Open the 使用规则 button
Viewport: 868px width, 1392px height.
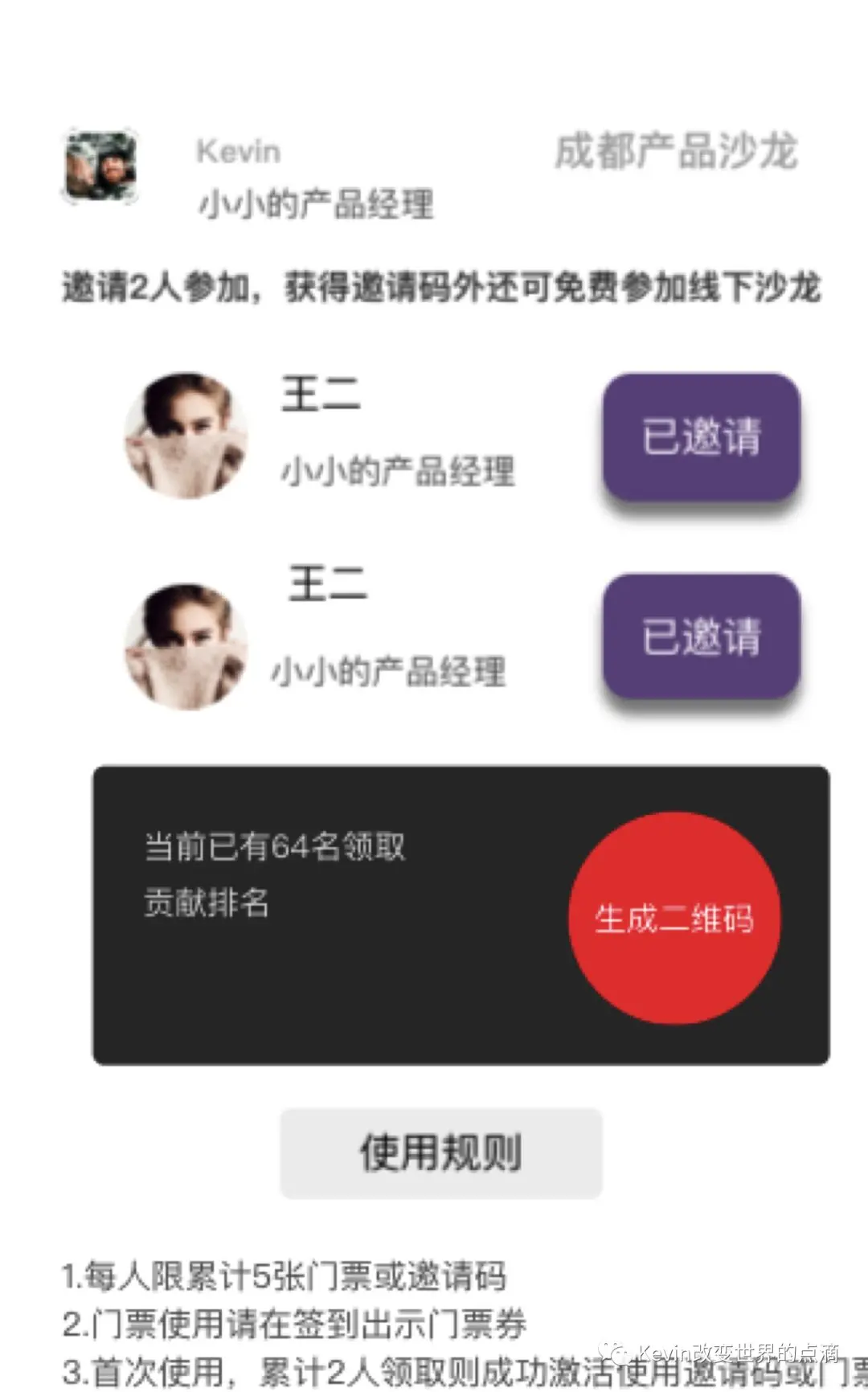click(440, 1152)
